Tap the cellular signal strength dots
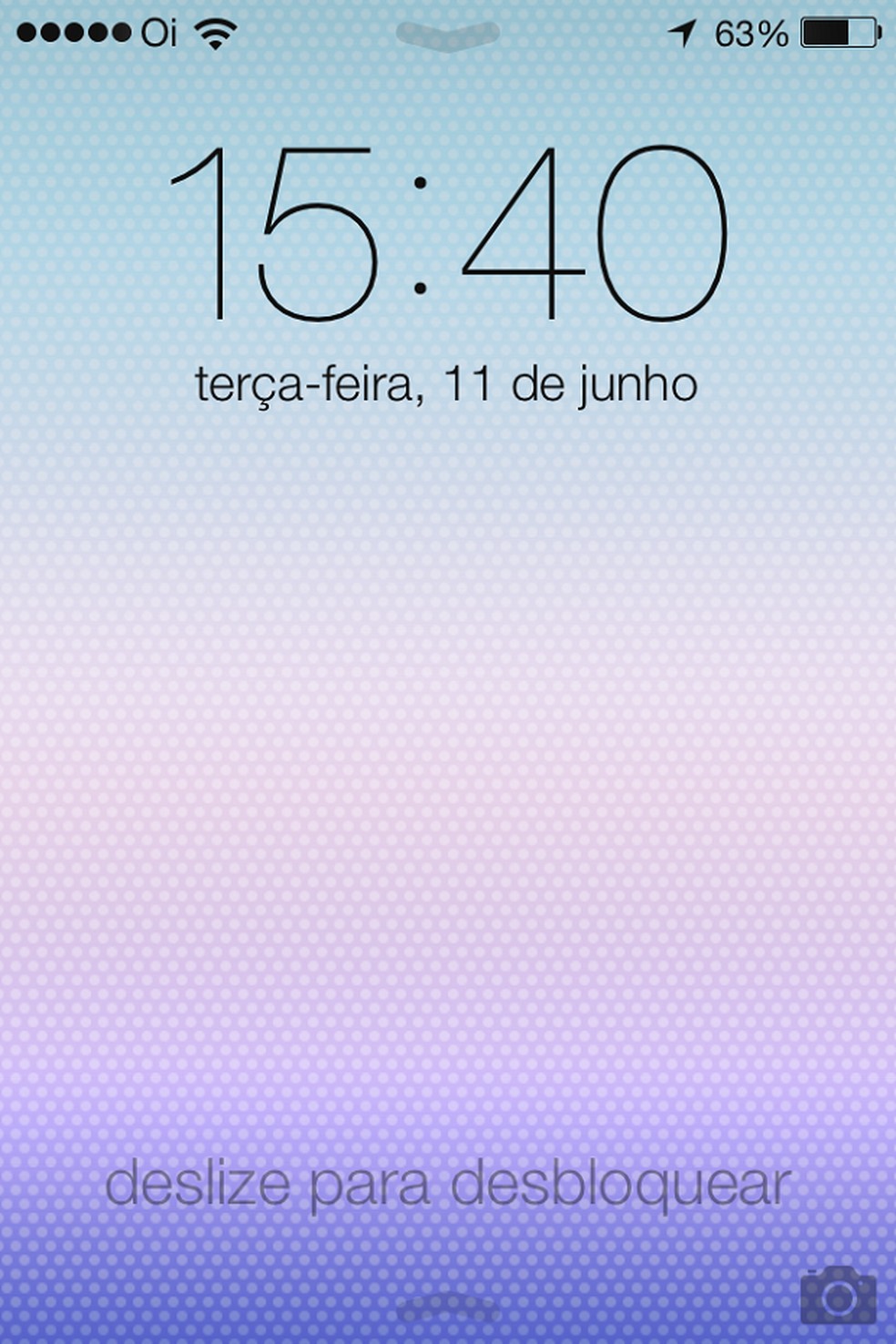The width and height of the screenshot is (896, 1344). 73,30
